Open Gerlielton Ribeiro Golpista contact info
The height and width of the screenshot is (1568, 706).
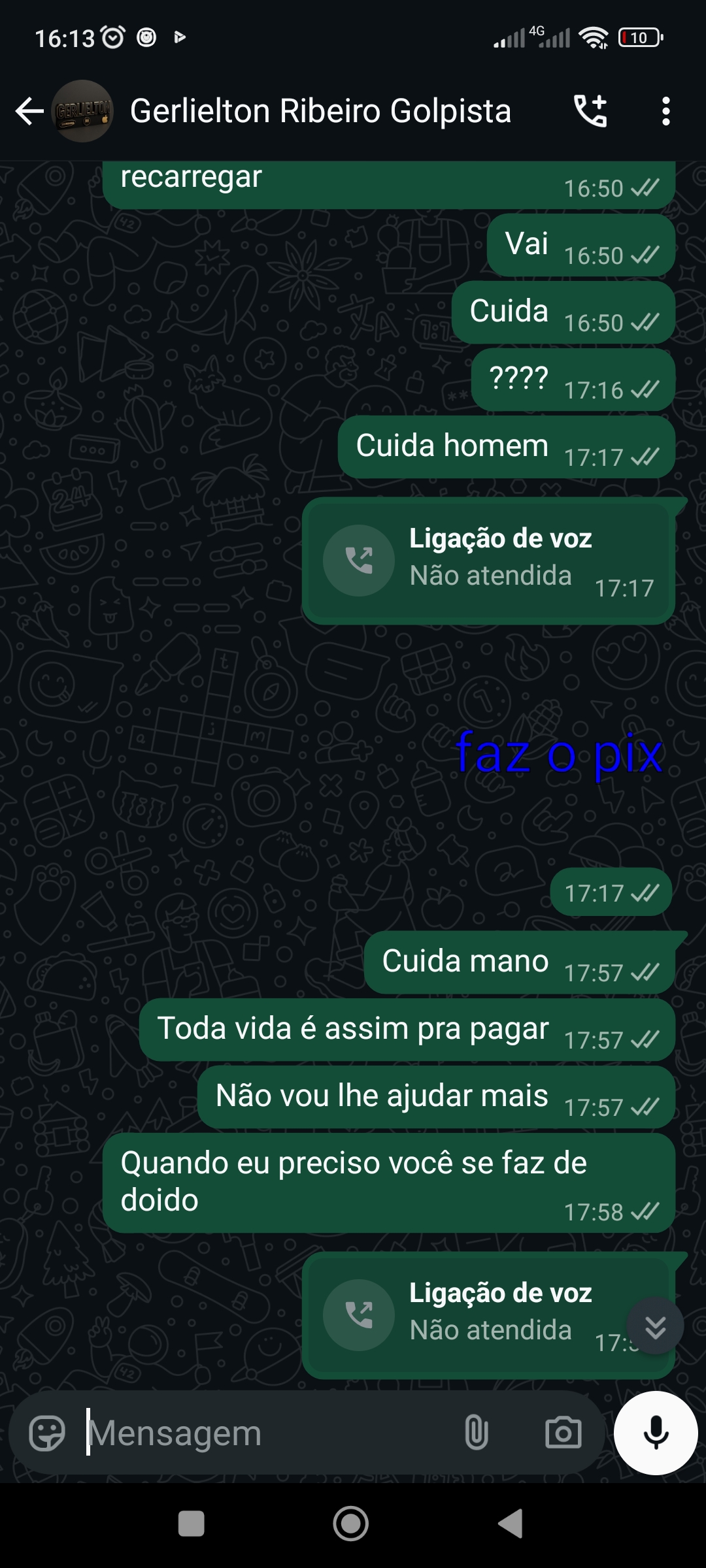pos(320,111)
